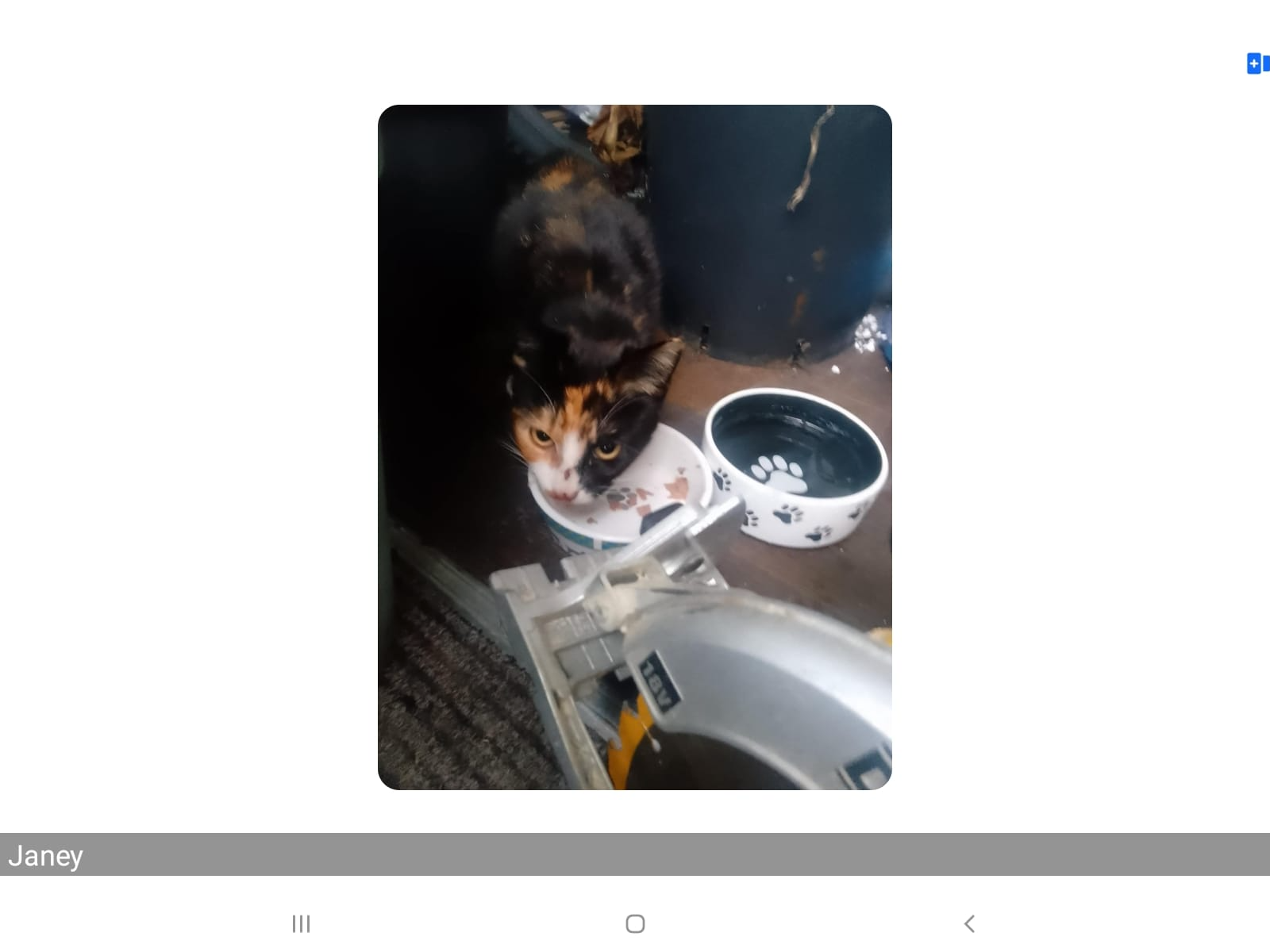Go to the home screen
Viewport: 1270px width, 952px height.
click(635, 923)
